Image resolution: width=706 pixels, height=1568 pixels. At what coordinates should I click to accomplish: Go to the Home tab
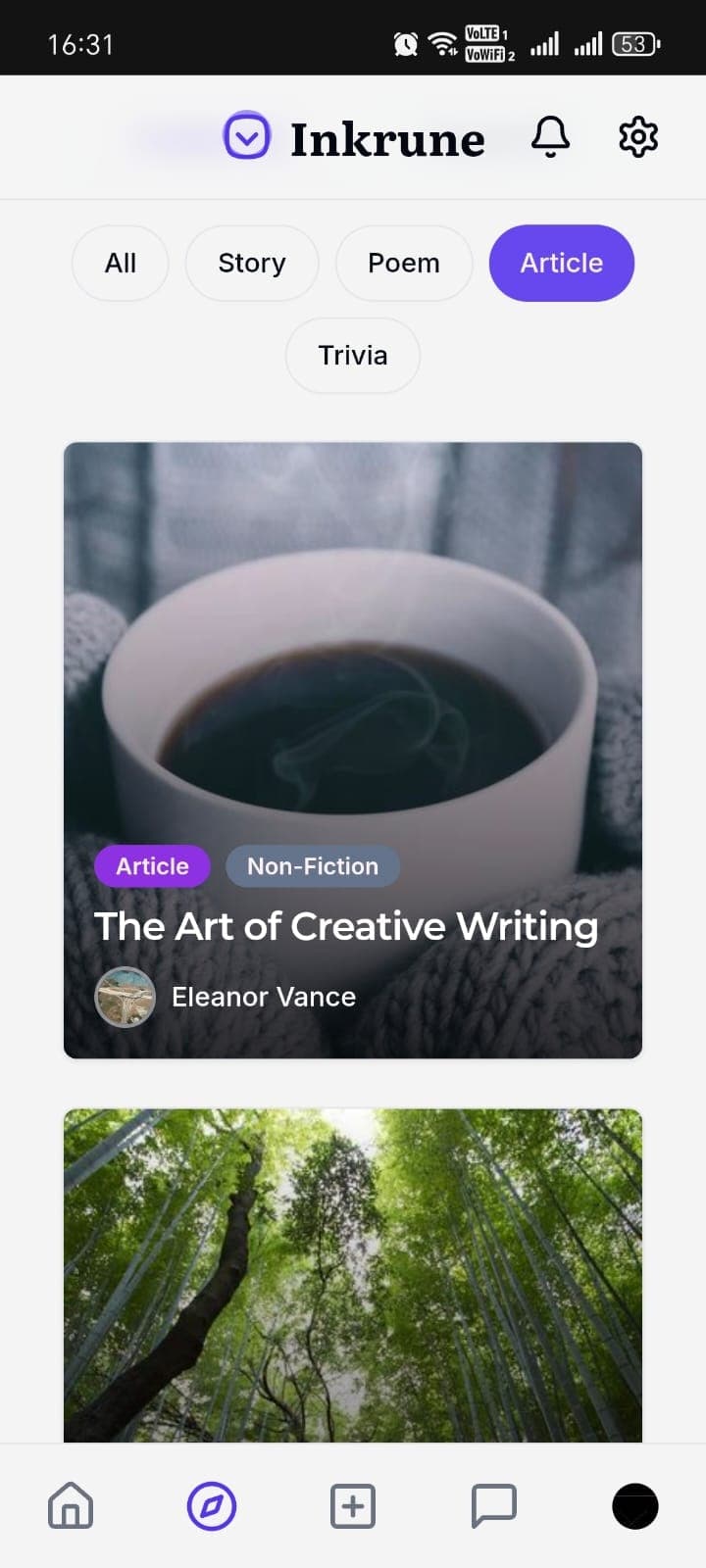[x=71, y=1506]
